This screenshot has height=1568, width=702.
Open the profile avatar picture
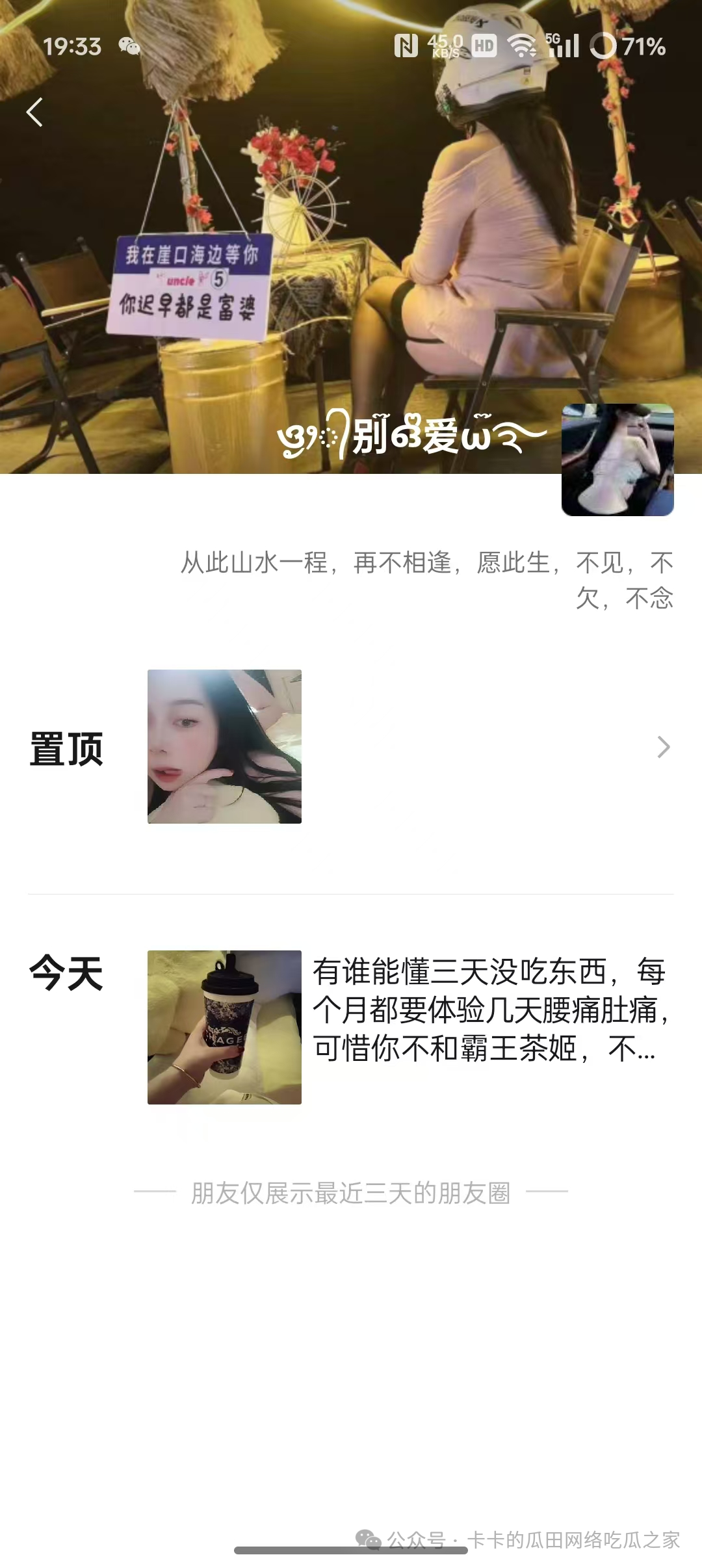(617, 460)
